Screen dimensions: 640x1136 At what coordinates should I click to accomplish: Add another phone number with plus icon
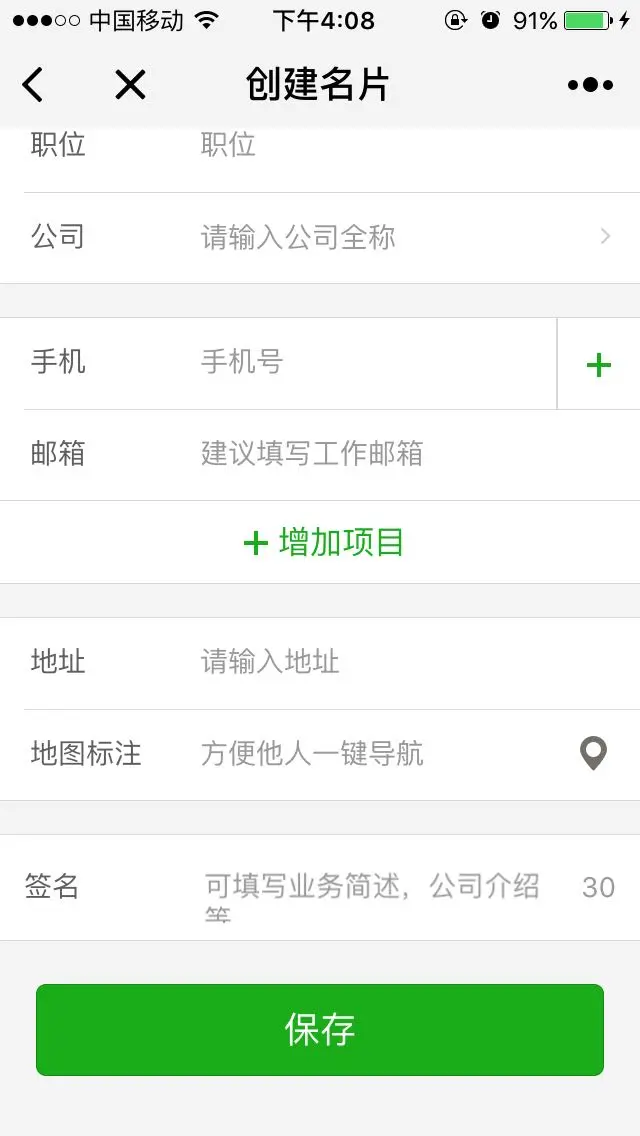click(599, 364)
